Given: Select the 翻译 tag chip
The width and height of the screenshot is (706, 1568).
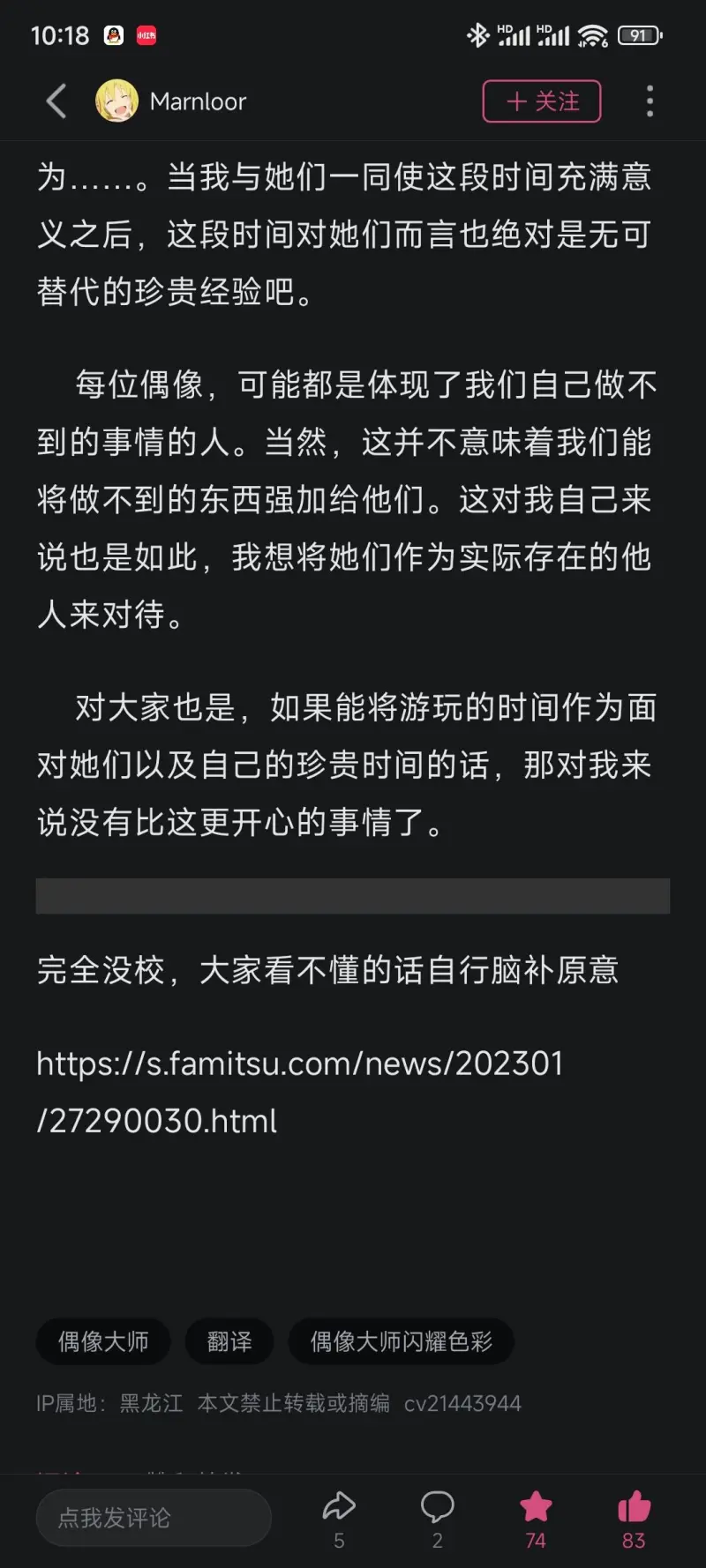Looking at the screenshot, I should click(x=229, y=1341).
